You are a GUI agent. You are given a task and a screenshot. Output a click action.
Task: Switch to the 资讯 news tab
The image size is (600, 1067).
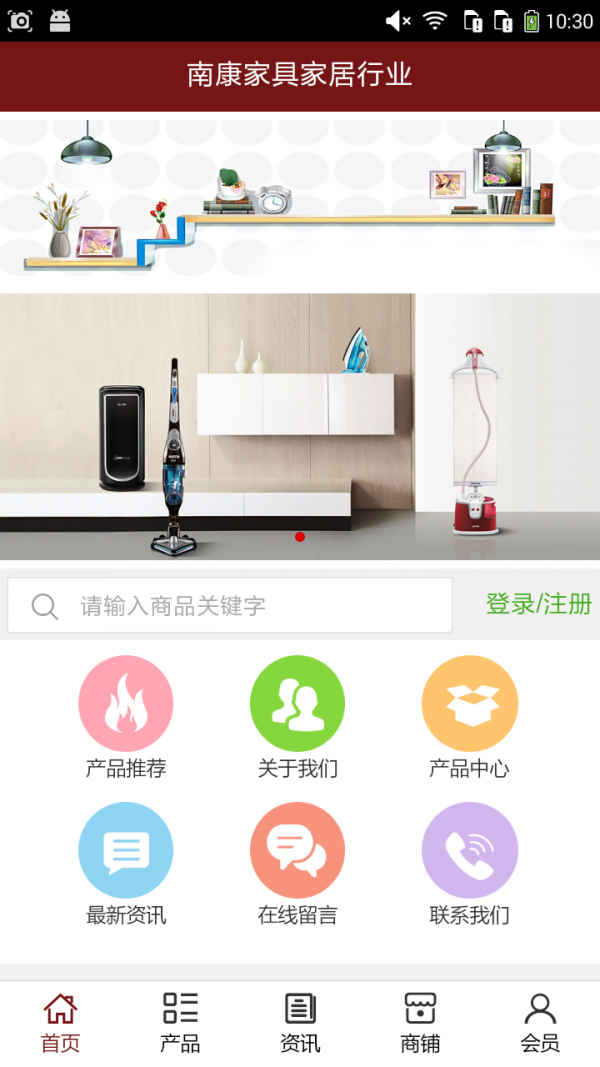pyautogui.click(x=300, y=1023)
